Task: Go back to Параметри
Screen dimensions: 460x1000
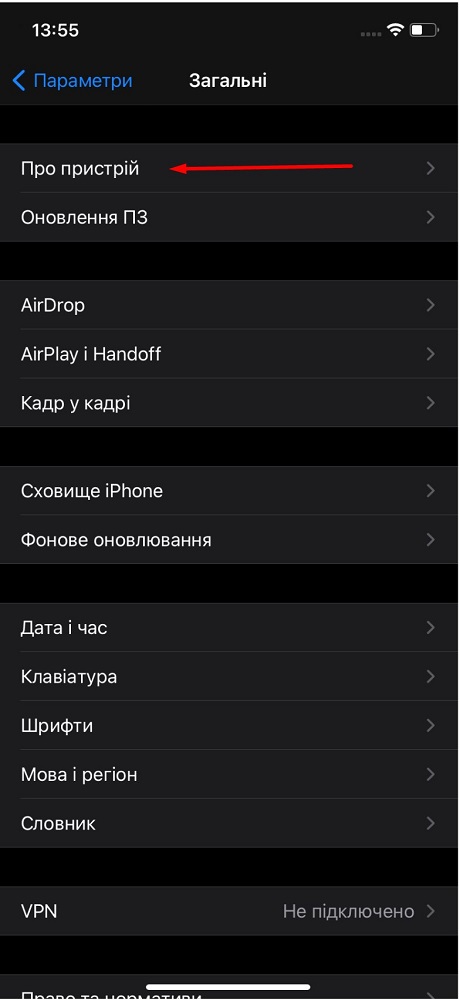Action: [x=72, y=81]
